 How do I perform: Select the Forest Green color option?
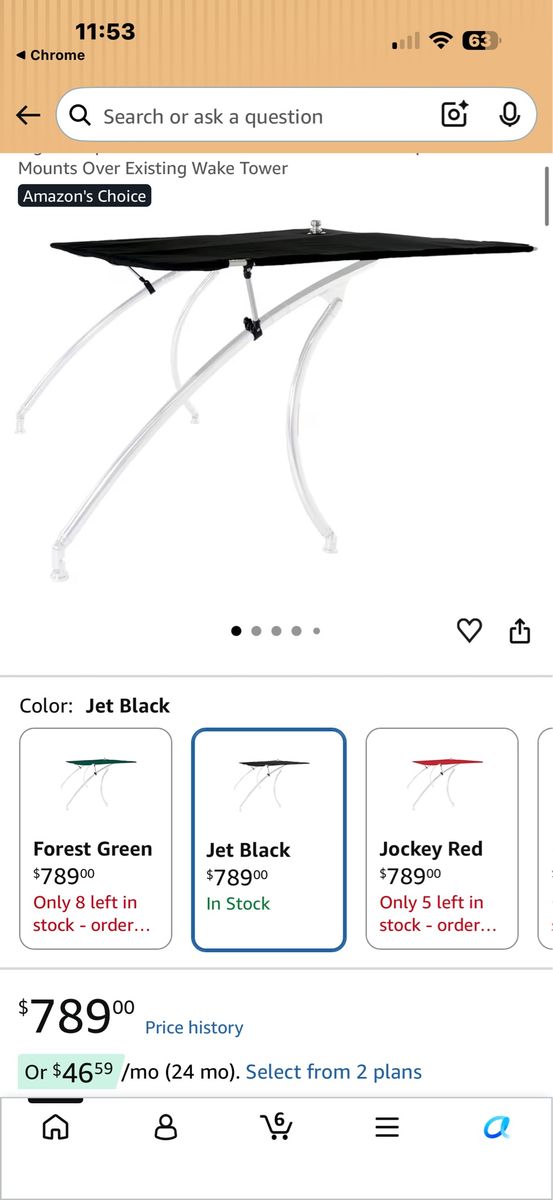coord(96,838)
